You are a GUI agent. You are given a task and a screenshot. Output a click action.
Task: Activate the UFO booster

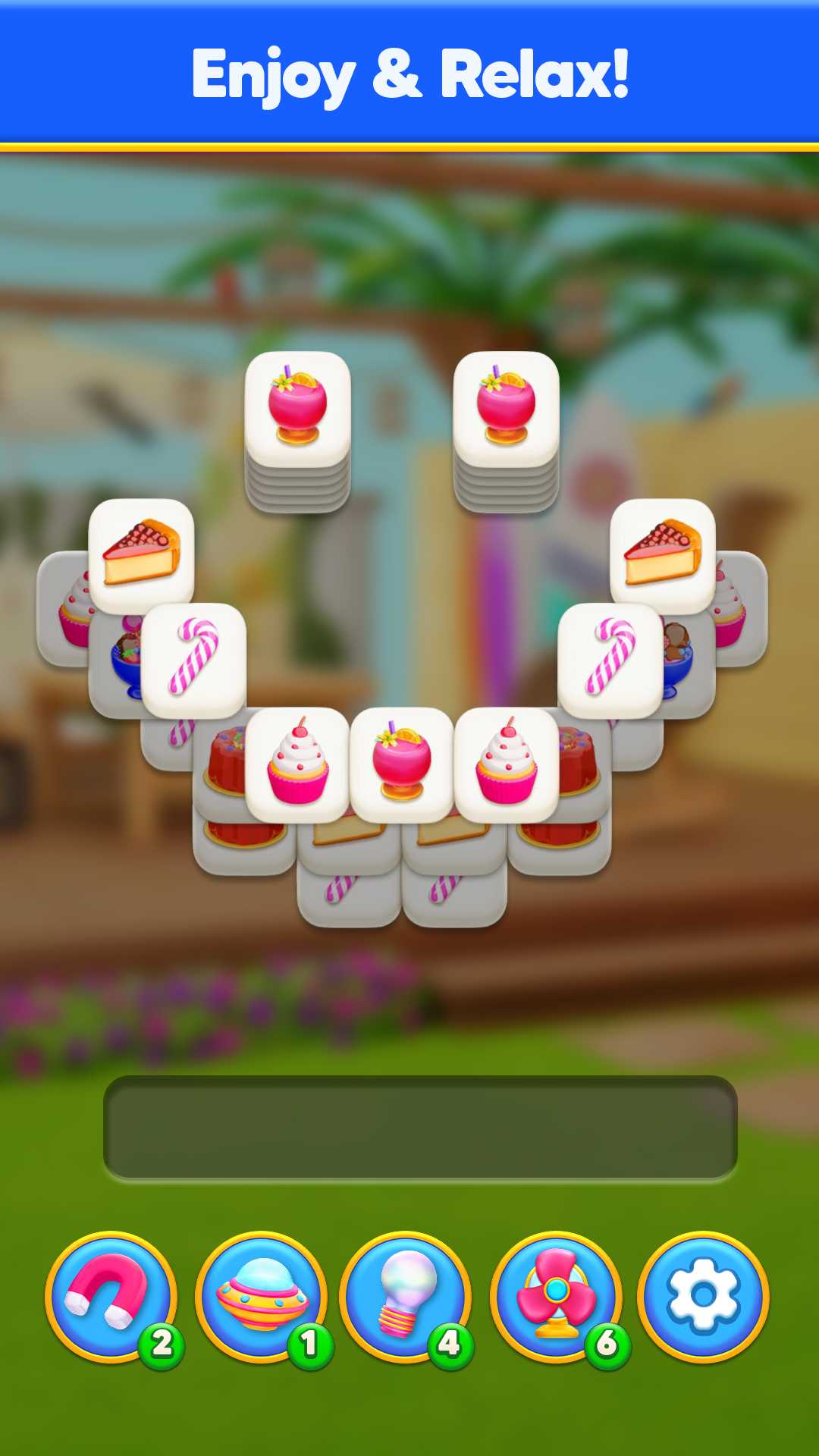coord(261,1296)
